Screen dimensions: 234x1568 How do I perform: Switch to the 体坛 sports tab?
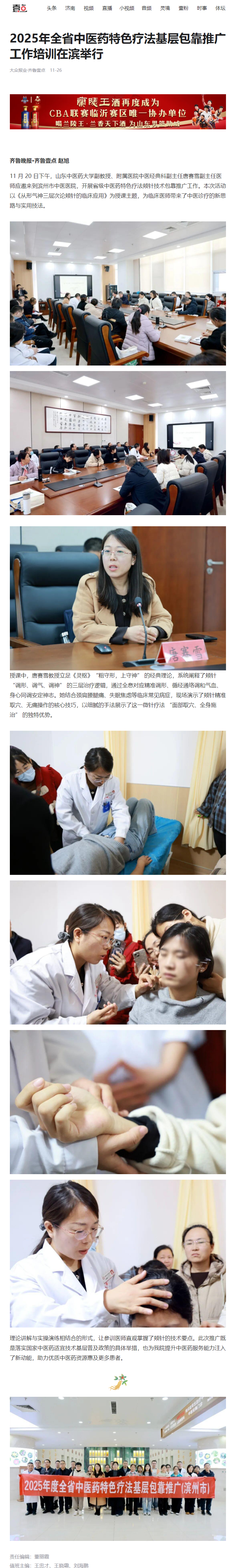point(220,9)
